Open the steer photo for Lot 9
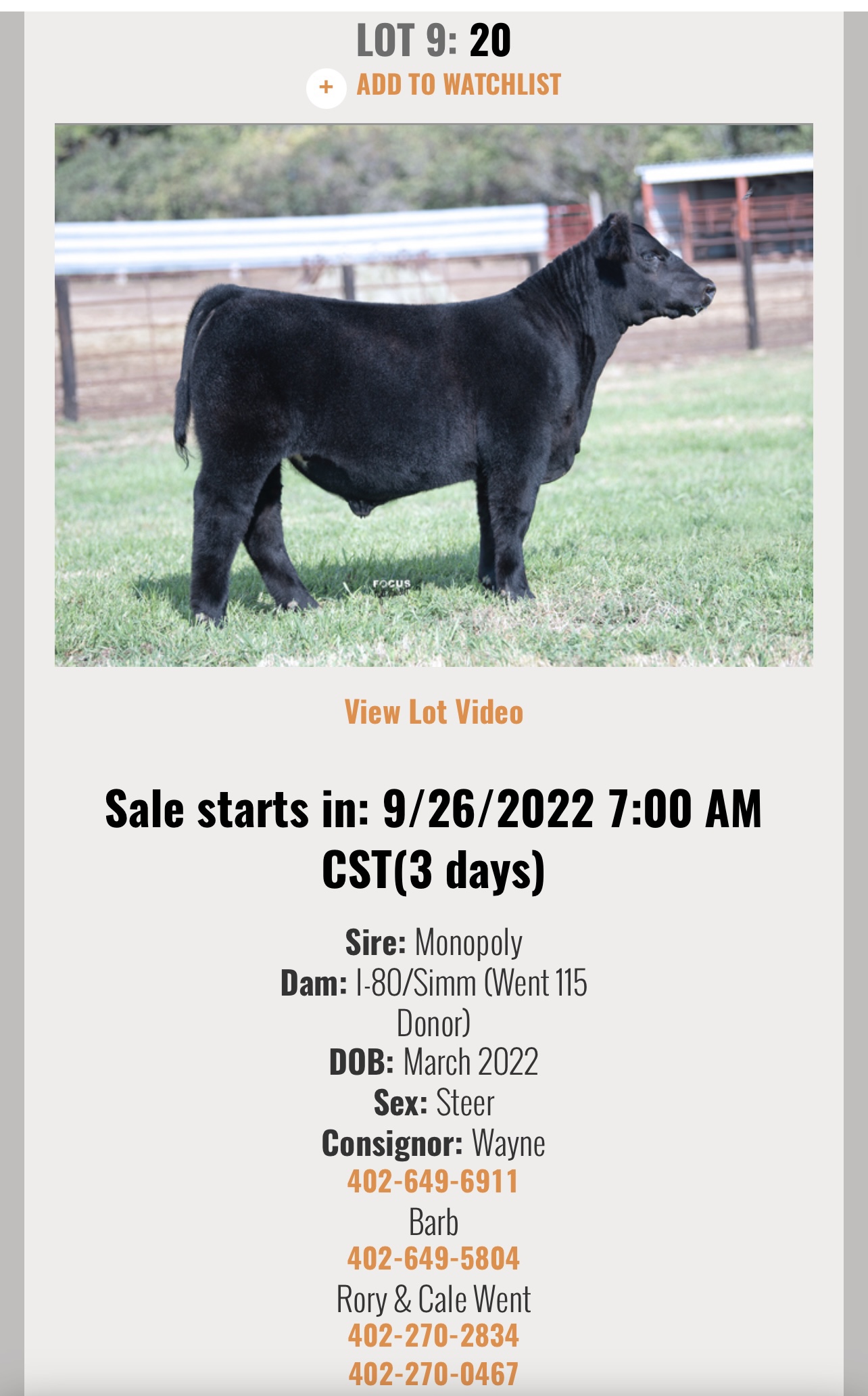868x1396 pixels. (434, 395)
